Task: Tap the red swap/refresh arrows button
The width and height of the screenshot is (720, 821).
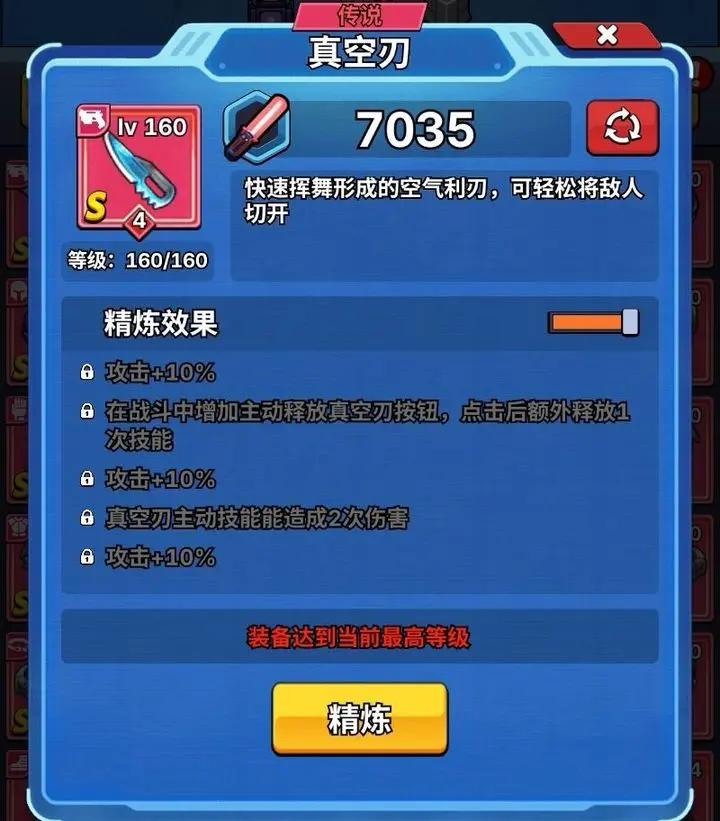Action: pos(622,128)
